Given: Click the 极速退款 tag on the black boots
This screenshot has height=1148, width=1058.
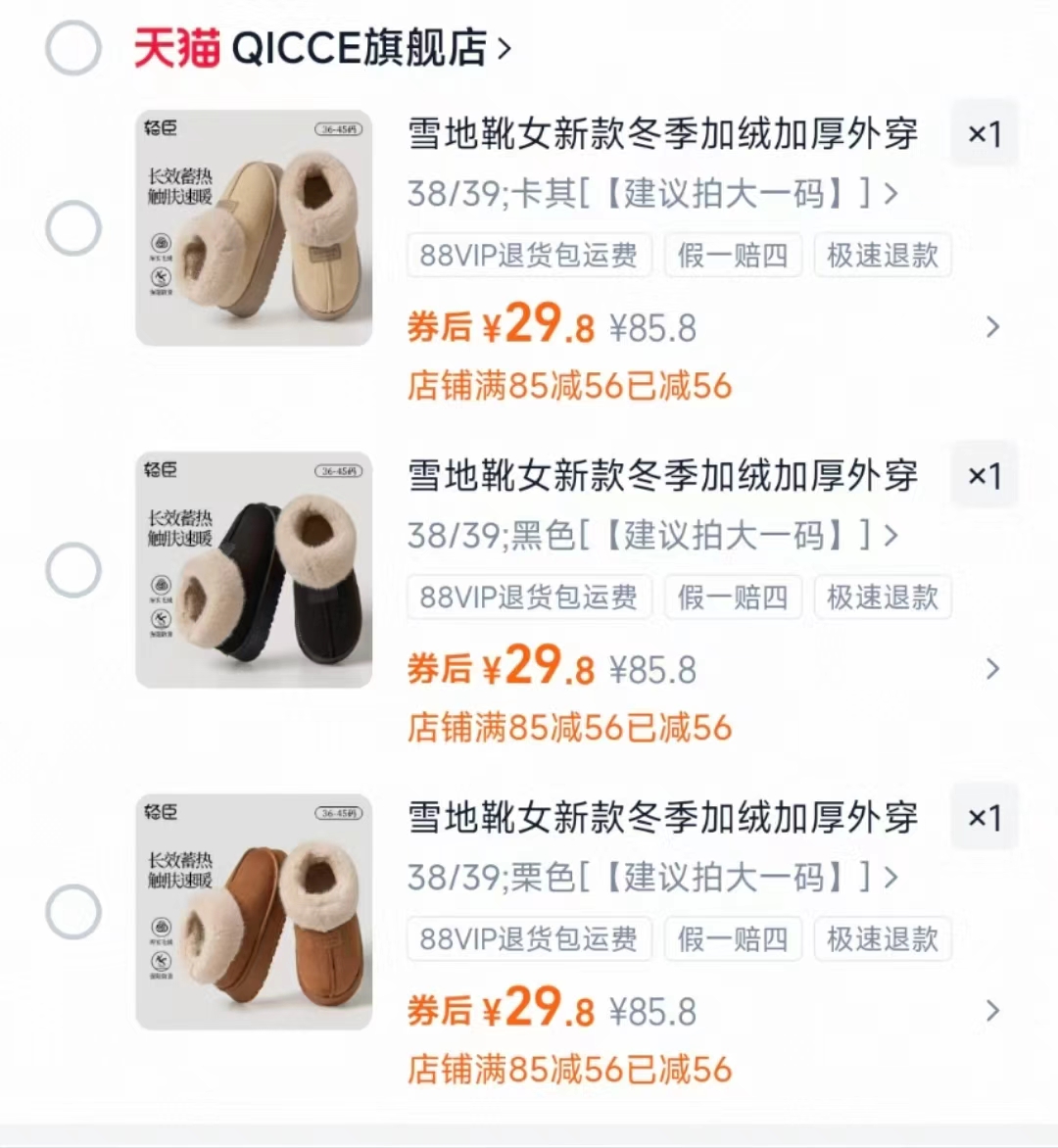Looking at the screenshot, I should click(x=883, y=597).
